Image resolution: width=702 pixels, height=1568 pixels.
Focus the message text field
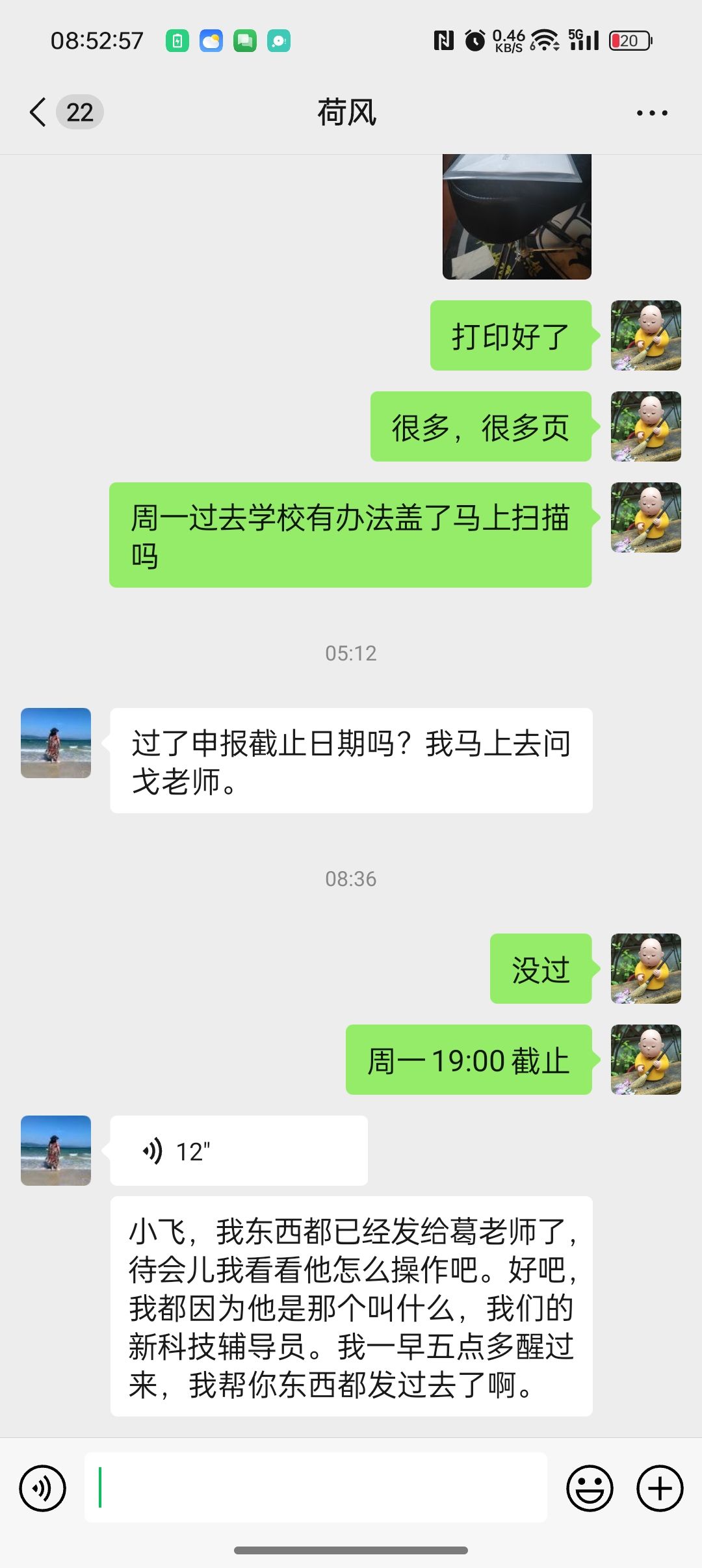pos(315,1487)
